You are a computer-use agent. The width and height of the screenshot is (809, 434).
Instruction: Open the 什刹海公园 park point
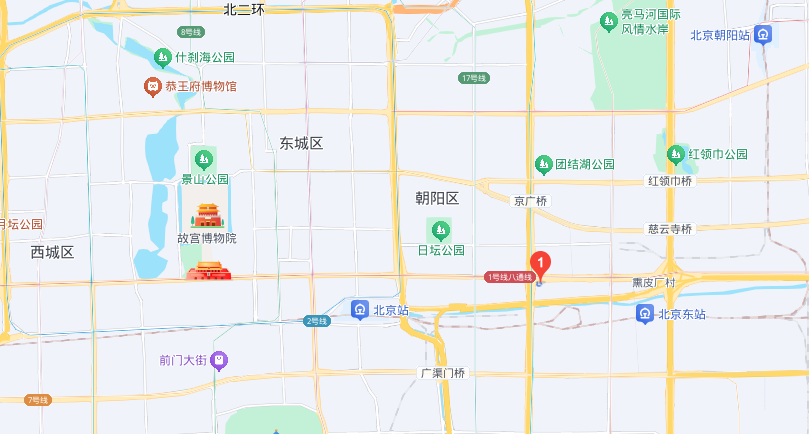tap(164, 57)
